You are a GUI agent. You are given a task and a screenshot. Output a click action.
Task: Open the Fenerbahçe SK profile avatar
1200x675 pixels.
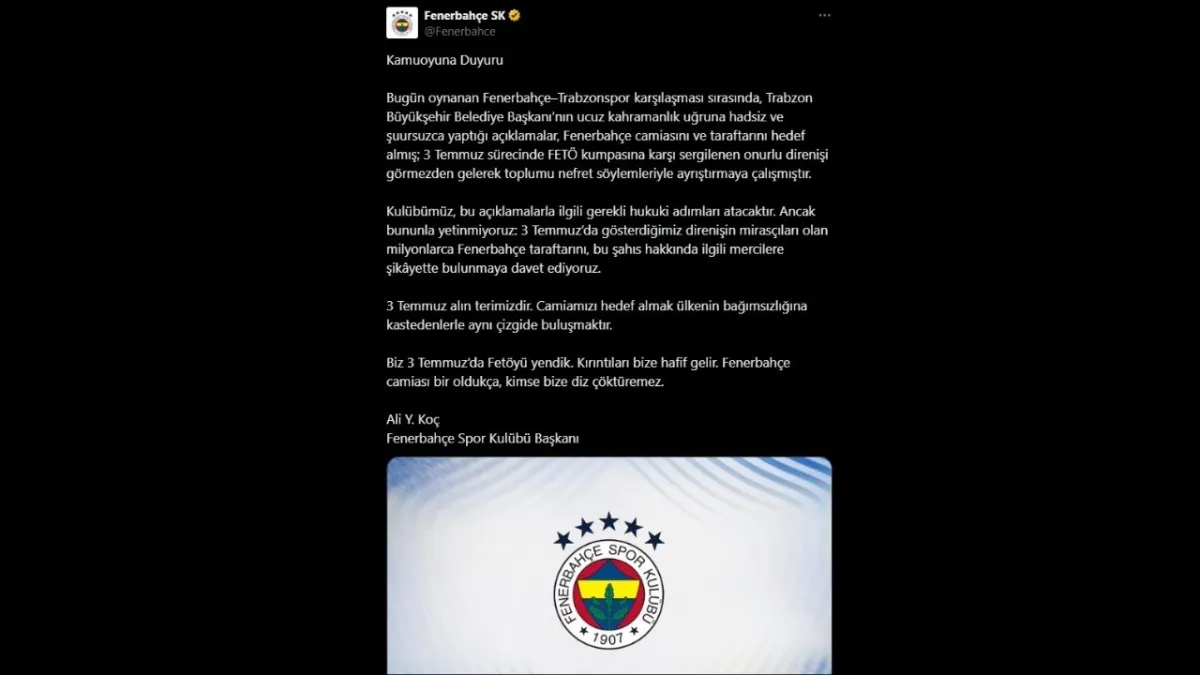(402, 23)
